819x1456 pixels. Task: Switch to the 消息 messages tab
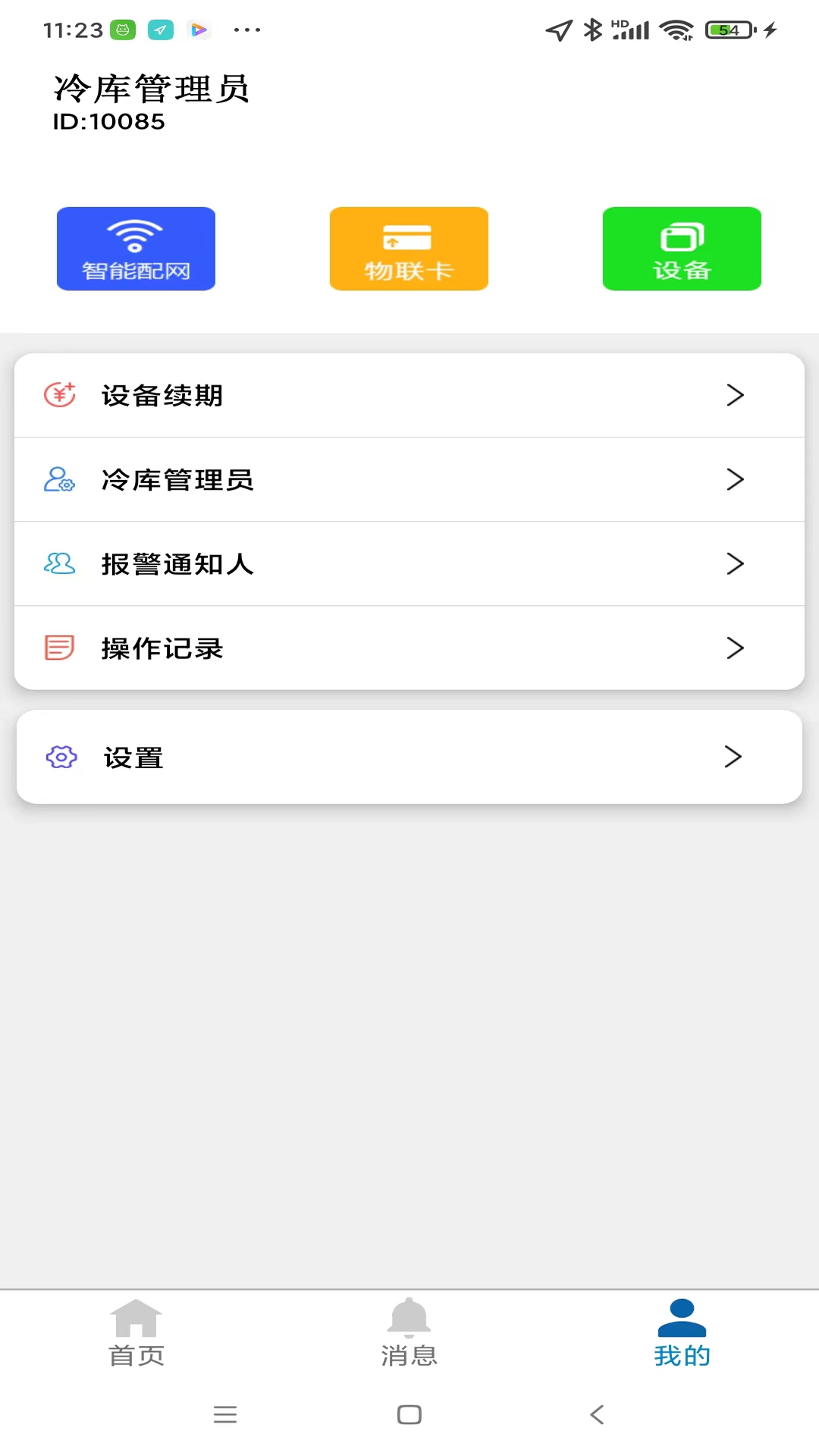click(409, 1333)
